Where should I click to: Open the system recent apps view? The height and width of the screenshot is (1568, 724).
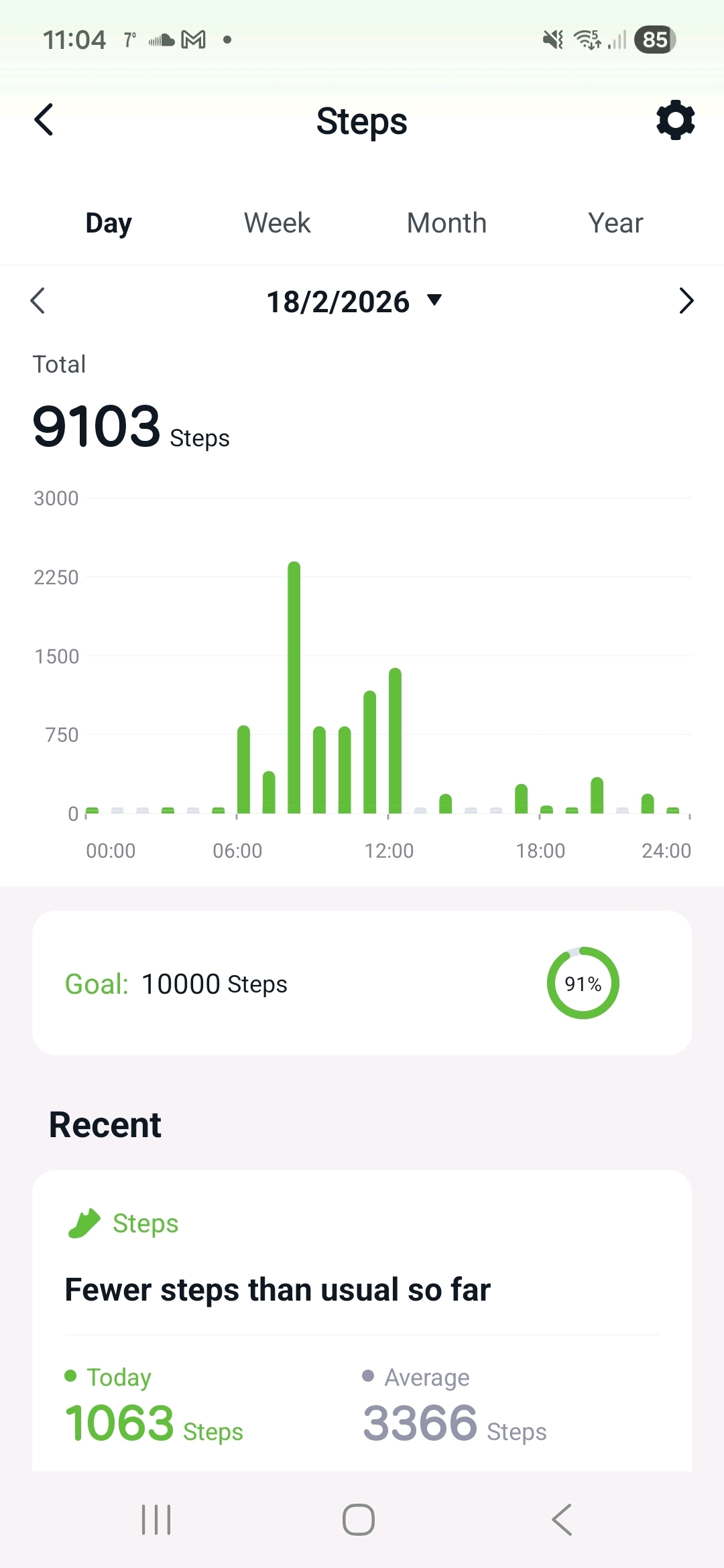tap(156, 1519)
